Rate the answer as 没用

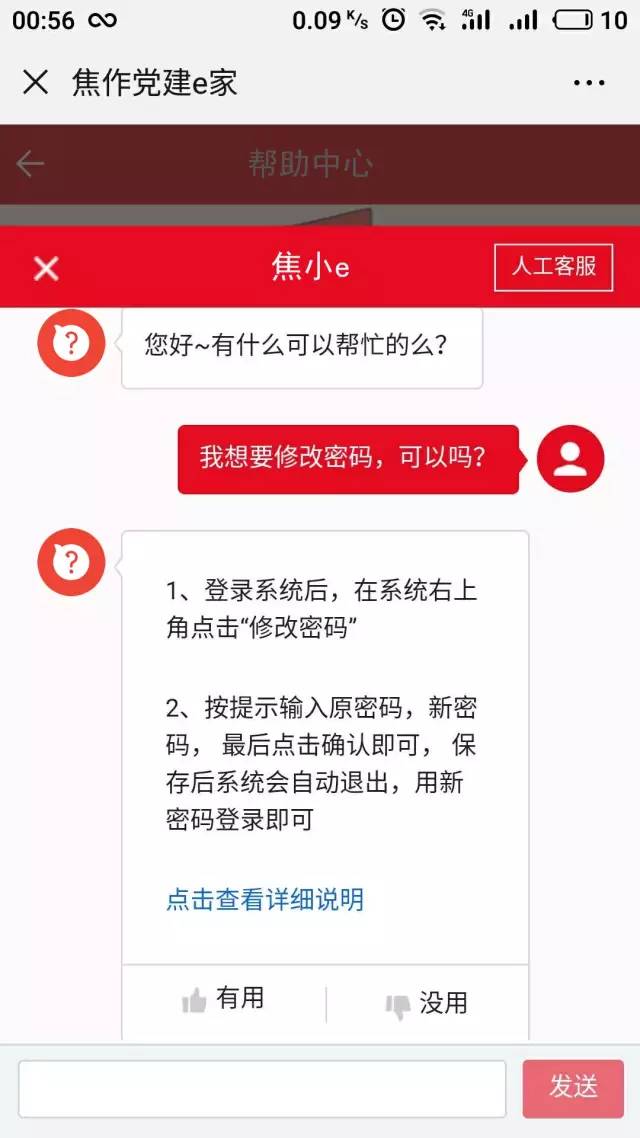pos(427,1004)
